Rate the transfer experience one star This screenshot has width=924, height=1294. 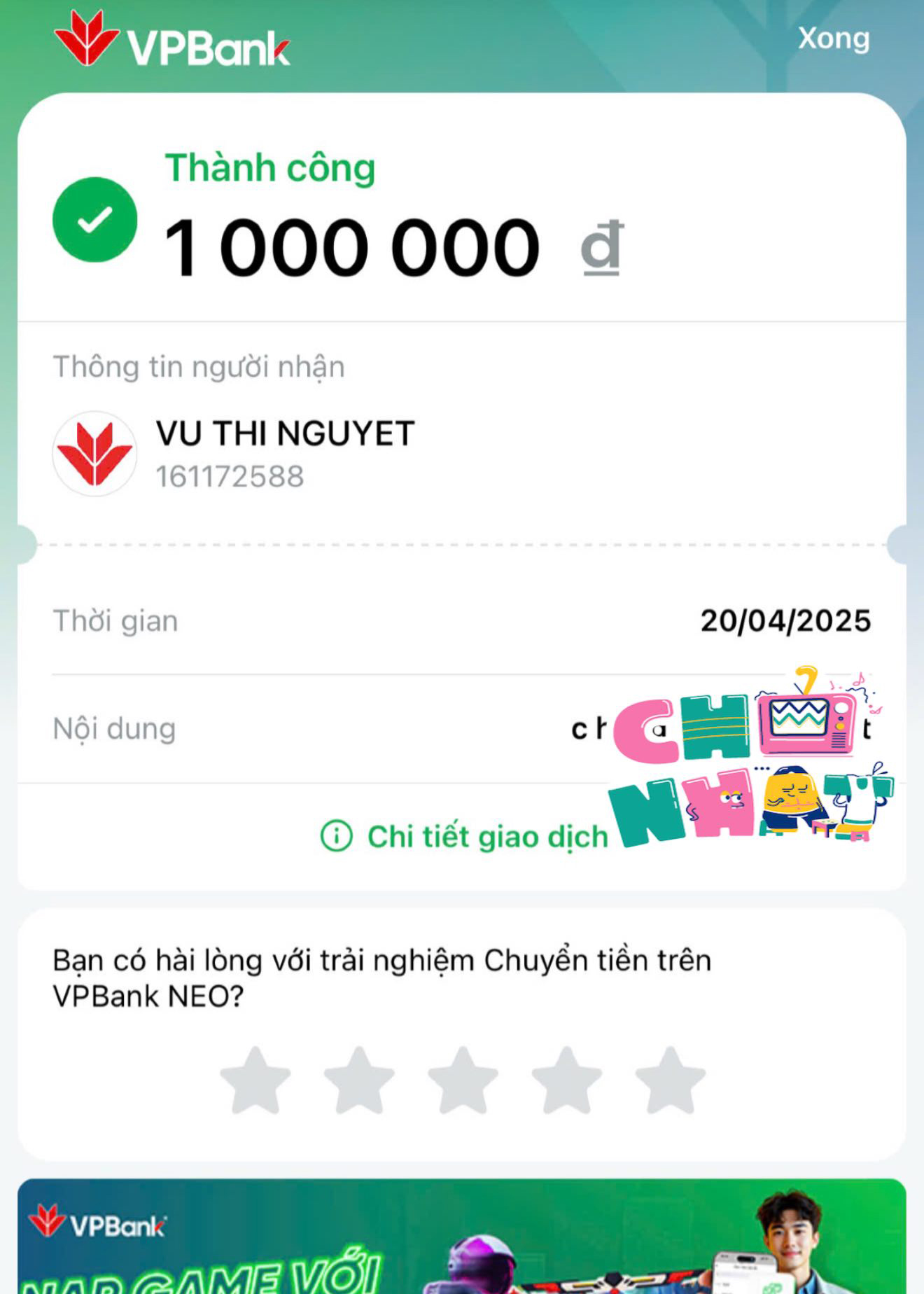pyautogui.click(x=255, y=1080)
